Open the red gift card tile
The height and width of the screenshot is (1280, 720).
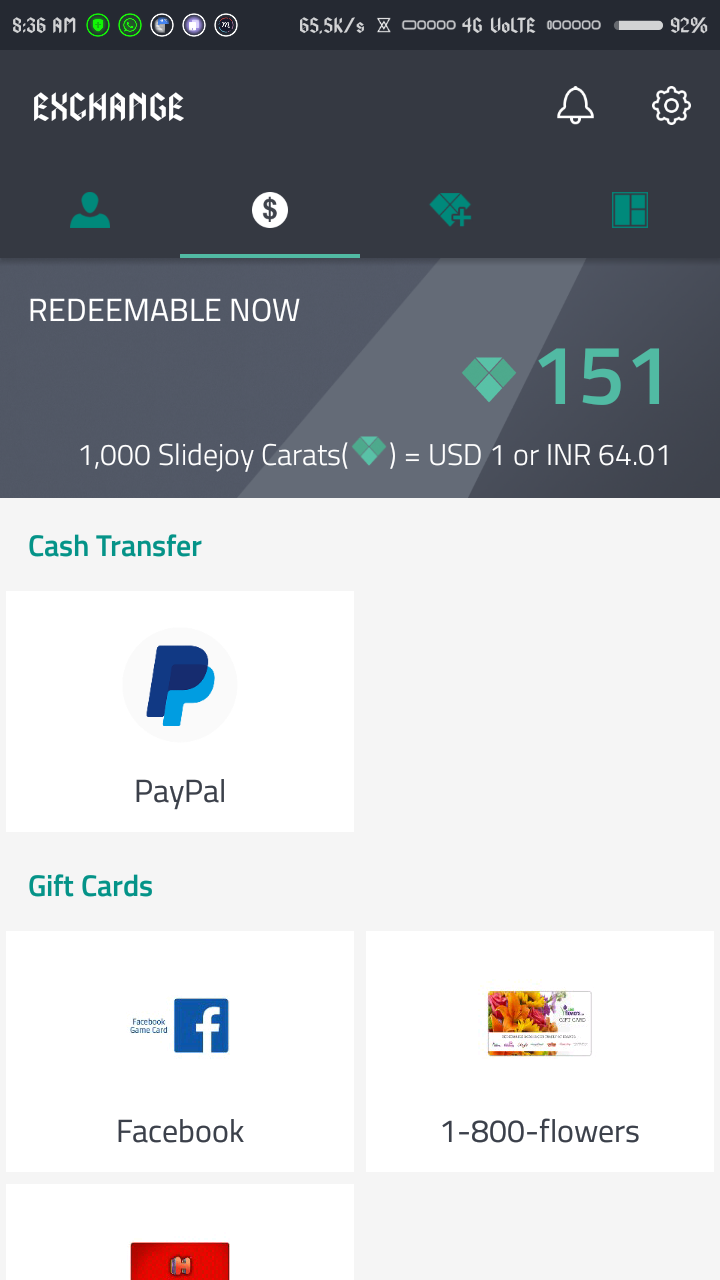pyautogui.click(x=180, y=1240)
